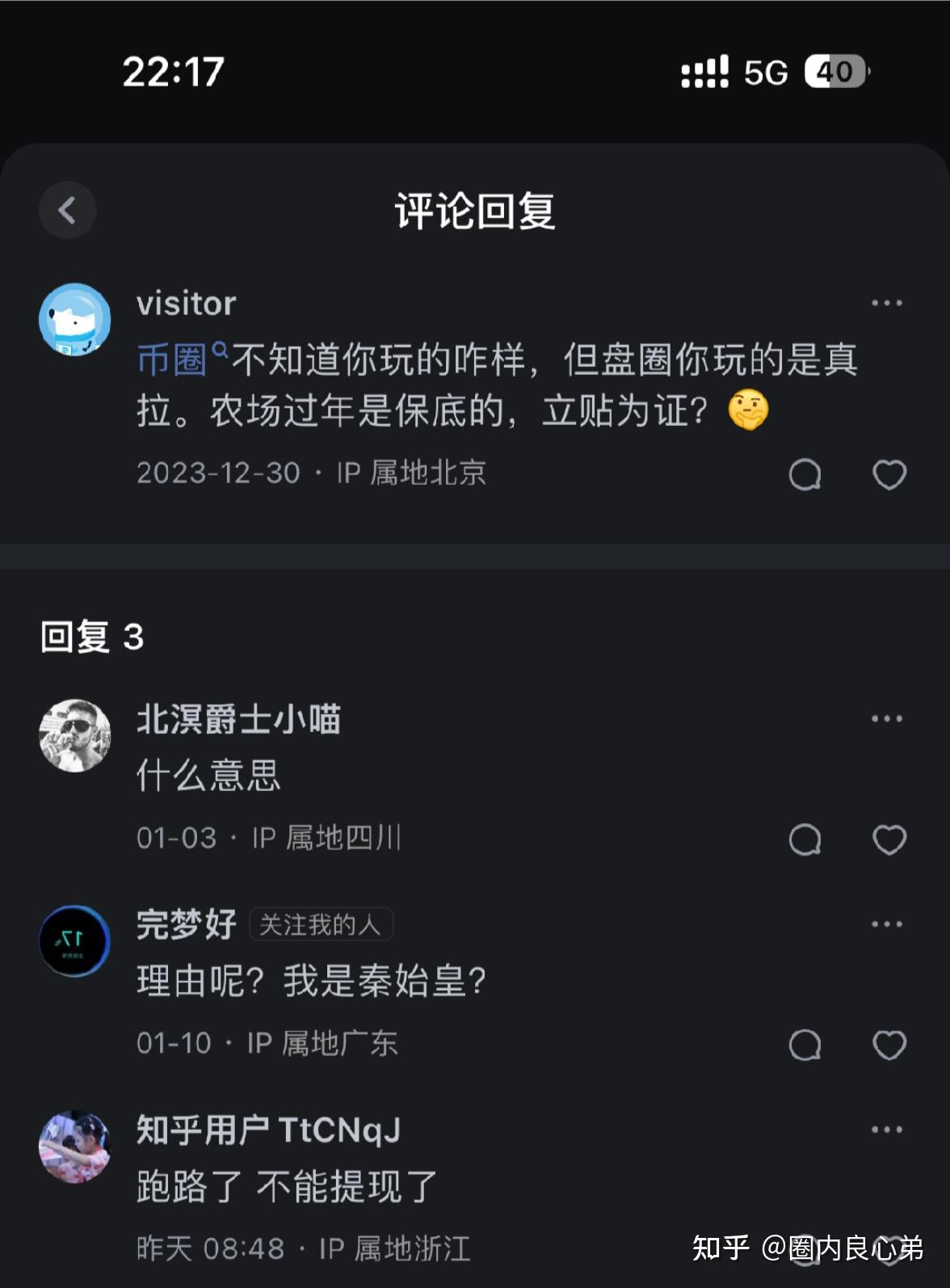This screenshot has width=950, height=1288.
Task: Tap the search icon next to 币圈
Action: [x=217, y=353]
